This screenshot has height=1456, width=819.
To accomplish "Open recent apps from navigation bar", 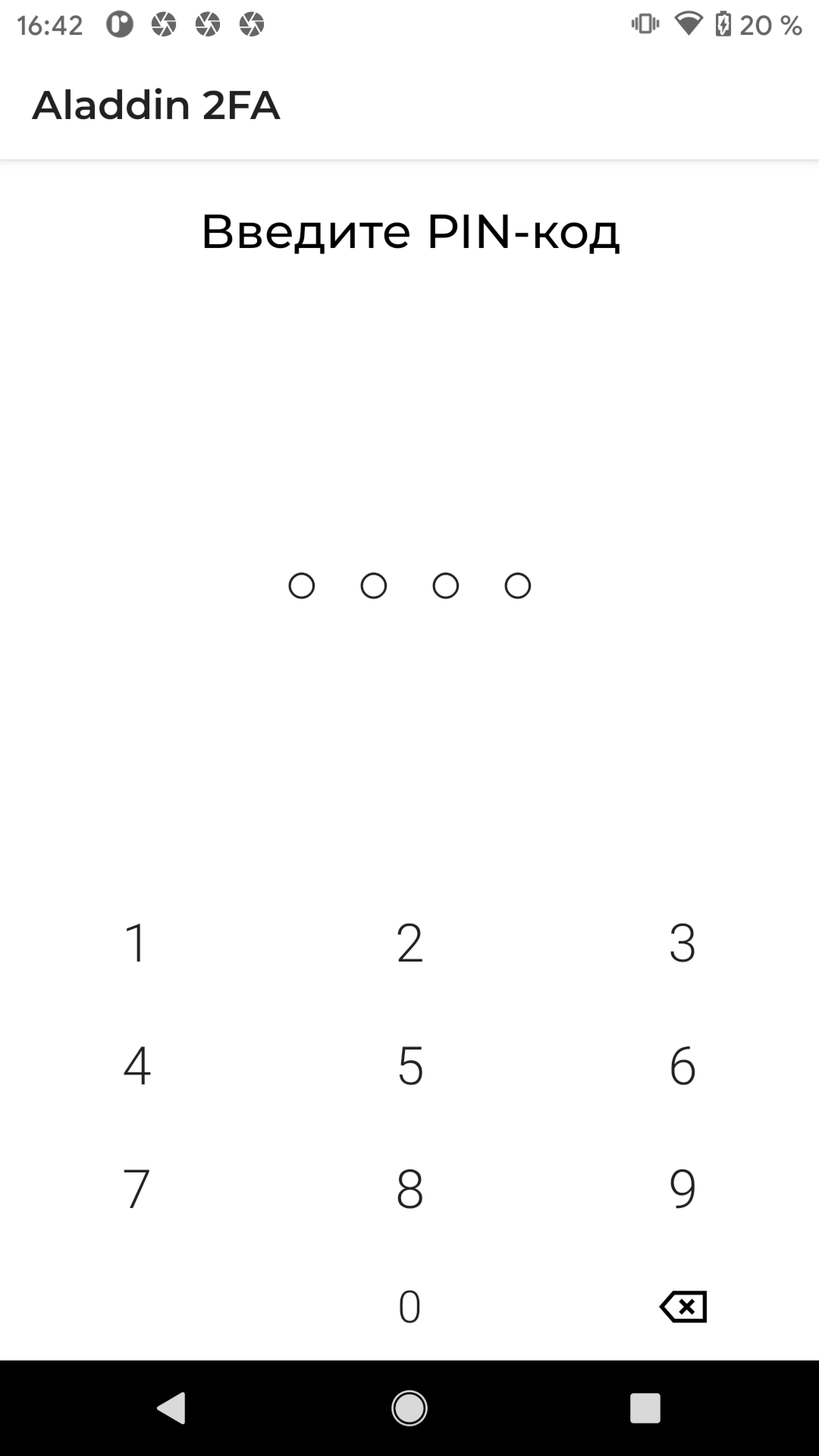I will point(645,1408).
